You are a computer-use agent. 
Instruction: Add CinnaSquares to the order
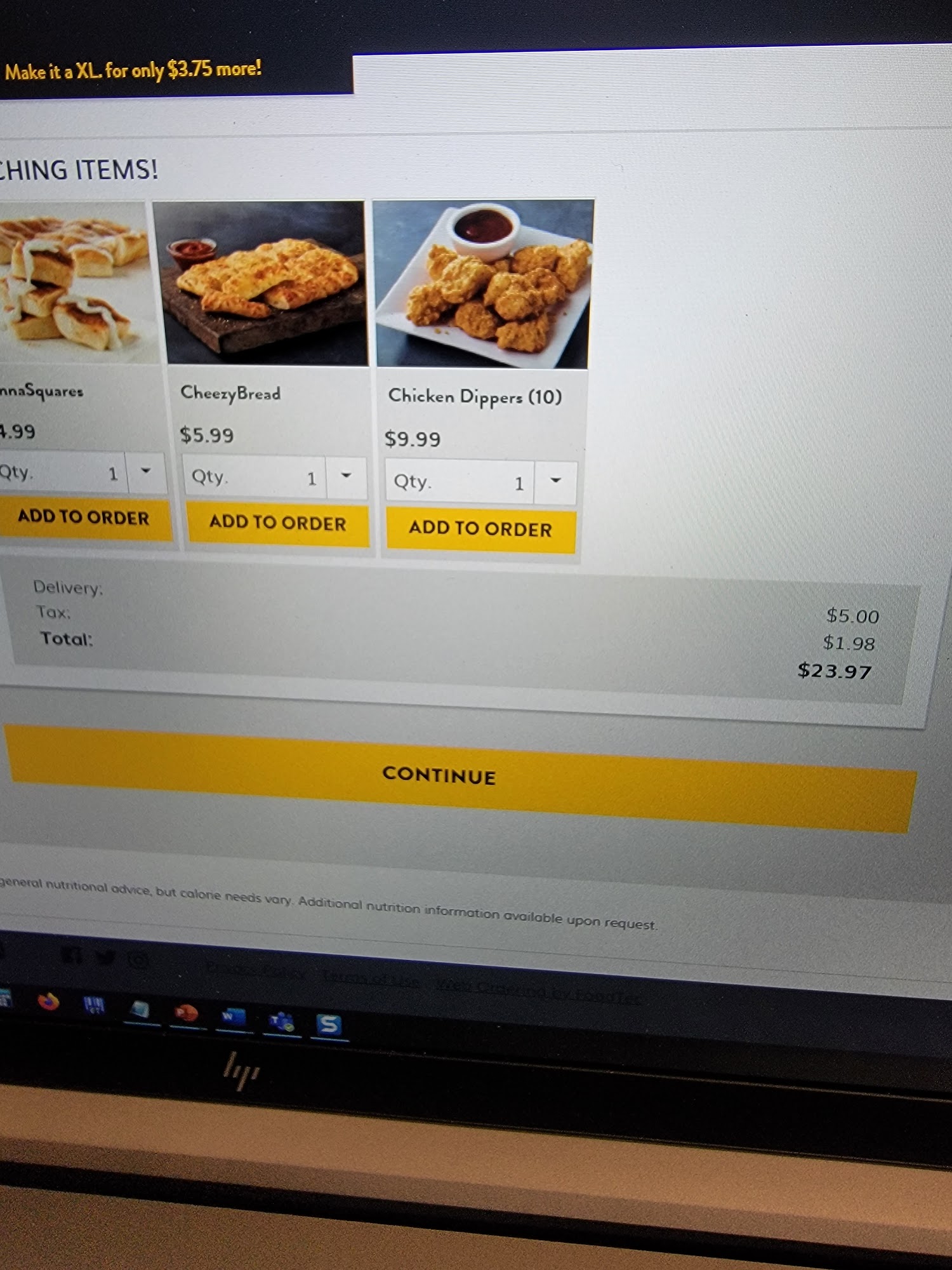[83, 518]
